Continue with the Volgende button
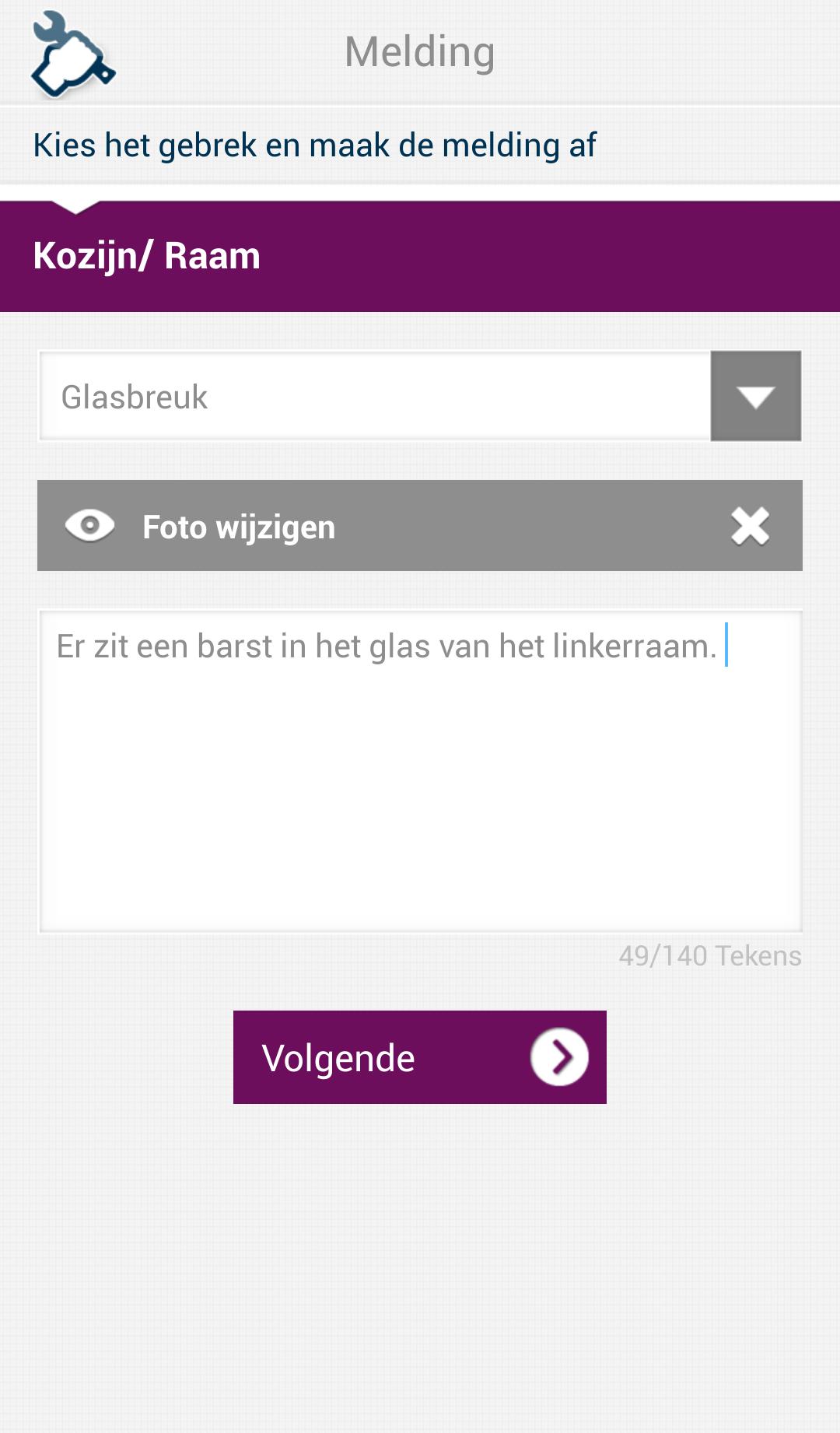 point(420,1057)
